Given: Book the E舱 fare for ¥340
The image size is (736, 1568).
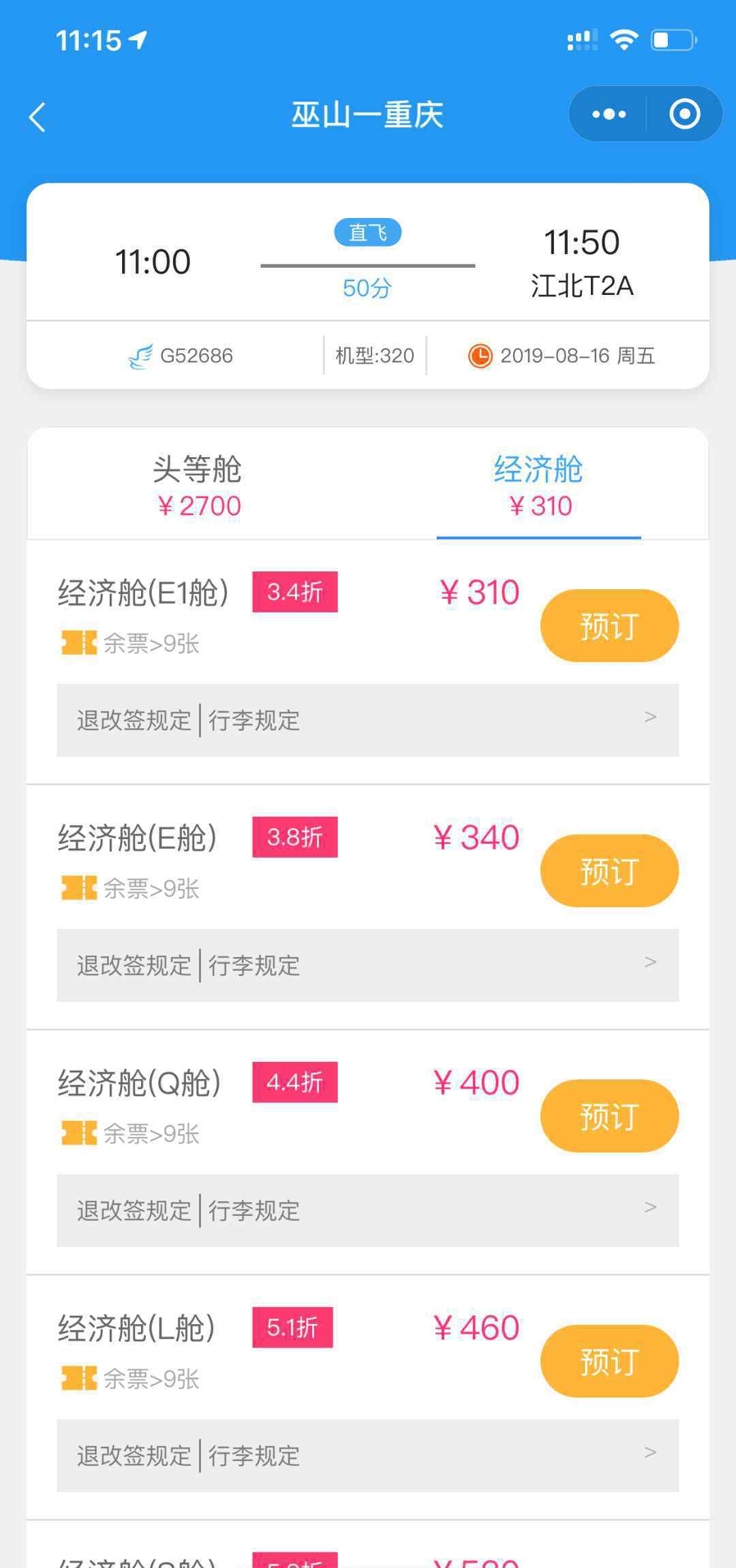Looking at the screenshot, I should (x=609, y=871).
